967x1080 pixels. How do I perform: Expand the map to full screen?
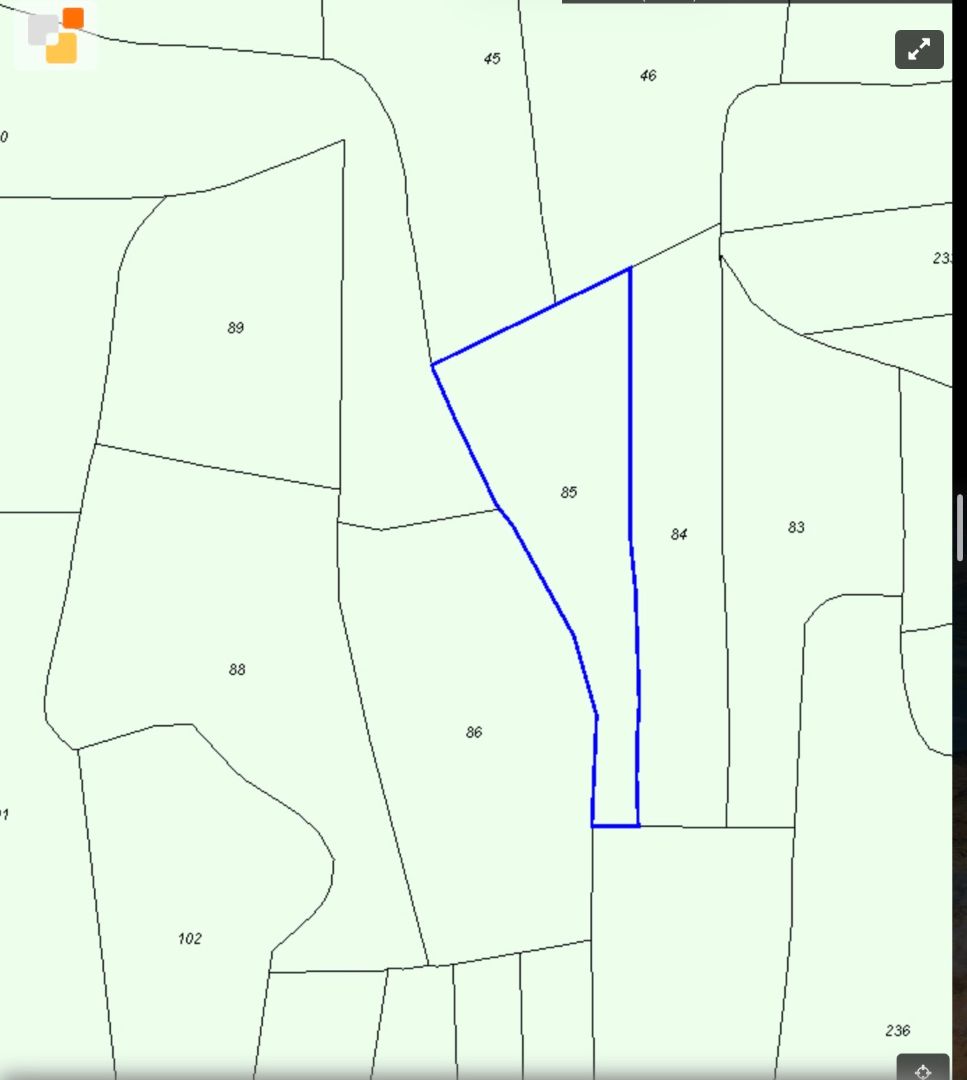pyautogui.click(x=919, y=49)
